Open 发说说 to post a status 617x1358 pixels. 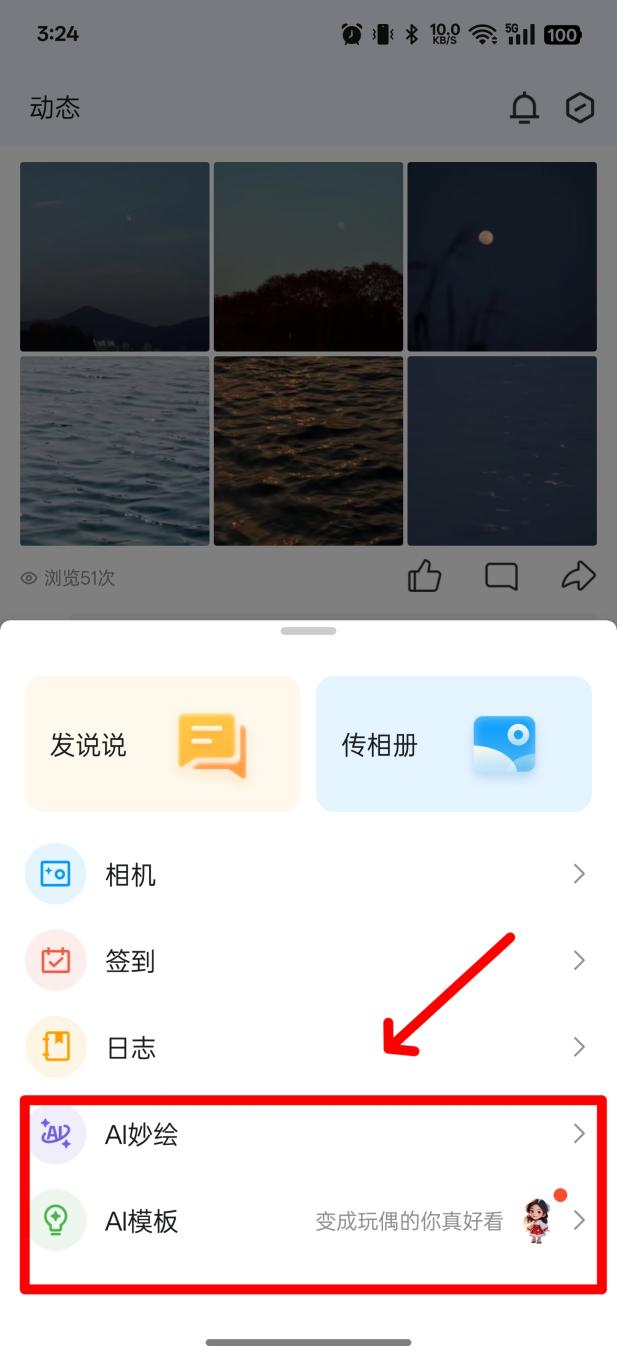tap(162, 744)
